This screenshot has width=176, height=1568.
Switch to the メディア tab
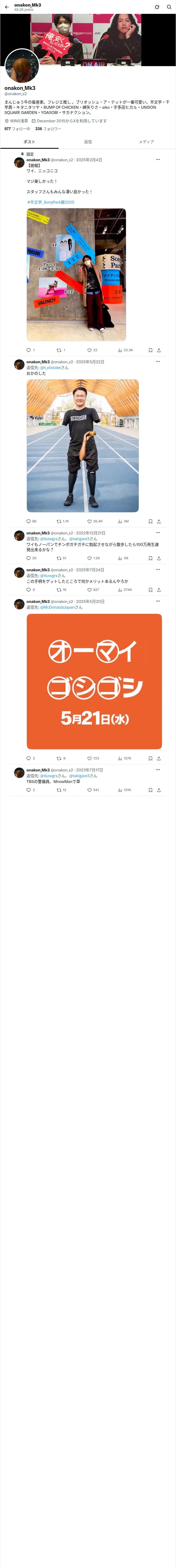tap(146, 142)
